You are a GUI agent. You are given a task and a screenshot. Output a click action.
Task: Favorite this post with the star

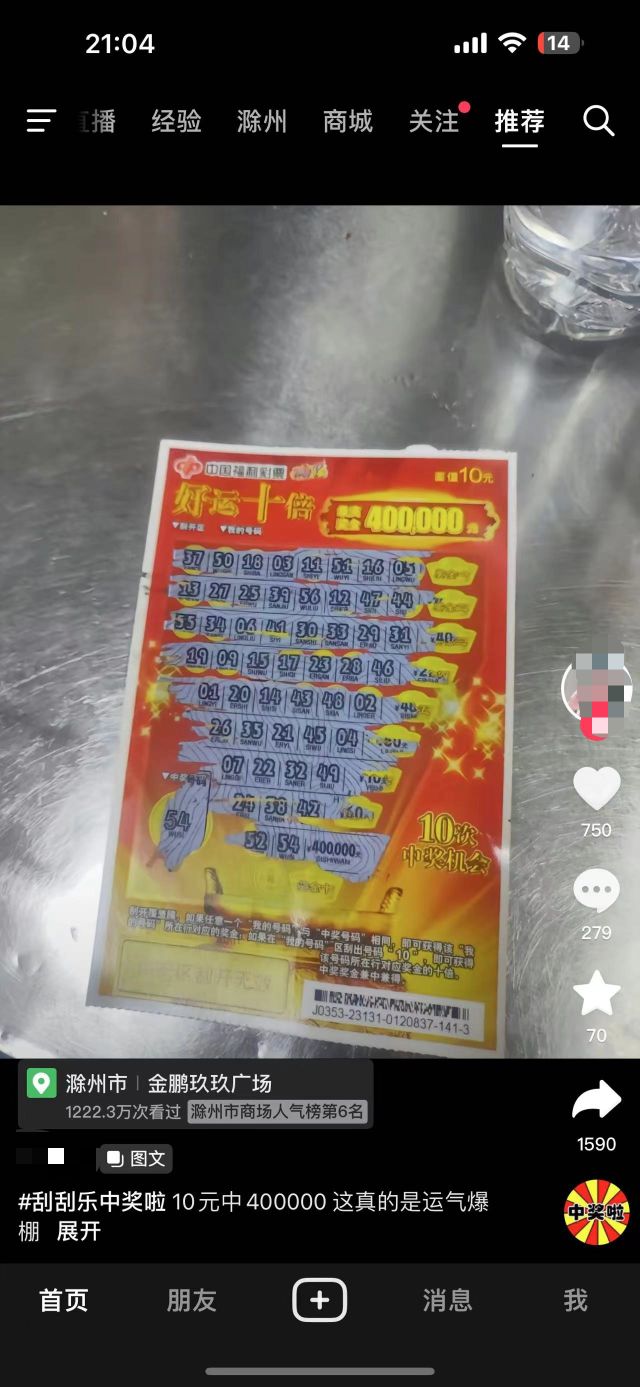[x=597, y=994]
